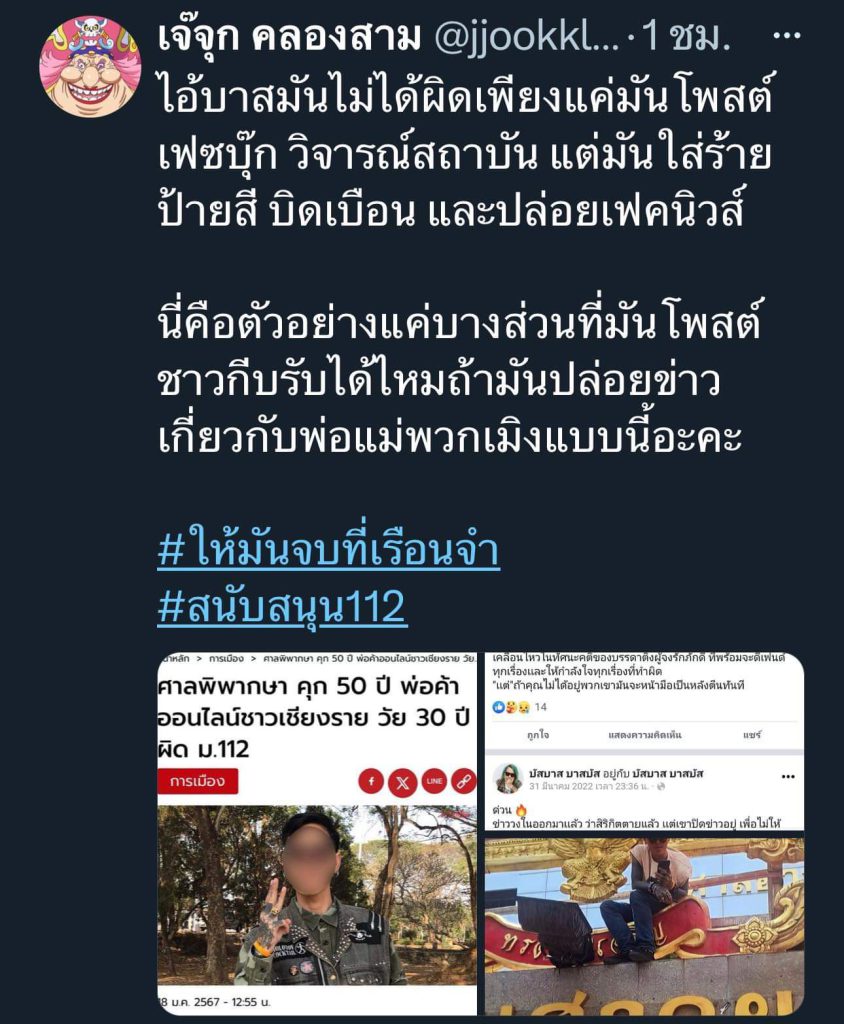
Task: Open the tweet's overflow menu
Action: (x=789, y=38)
